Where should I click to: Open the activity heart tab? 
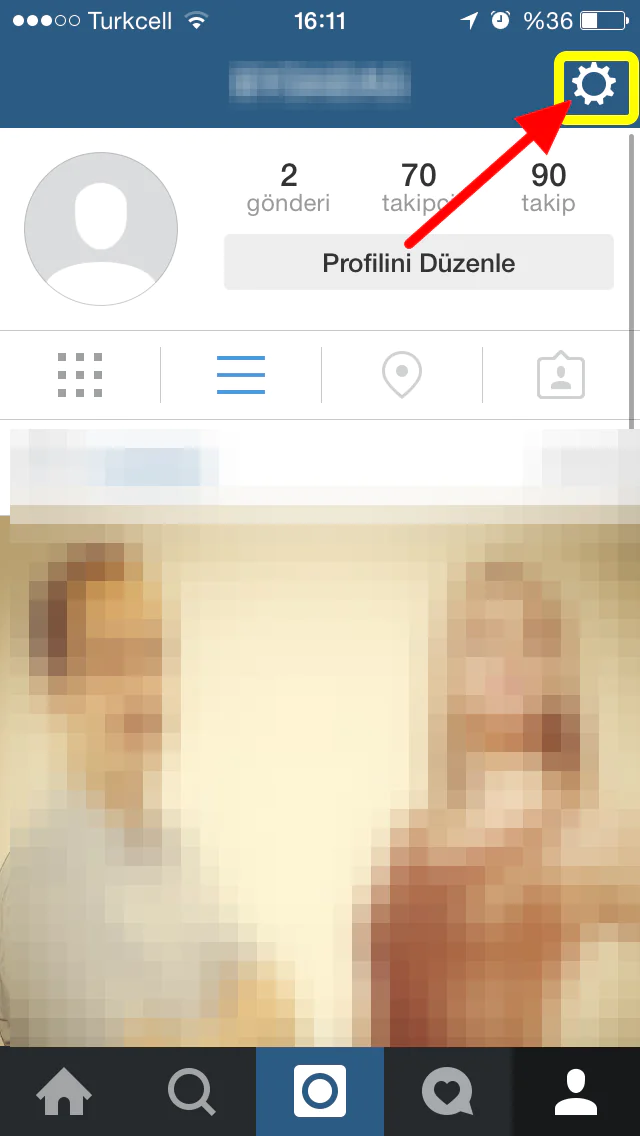(448, 1092)
